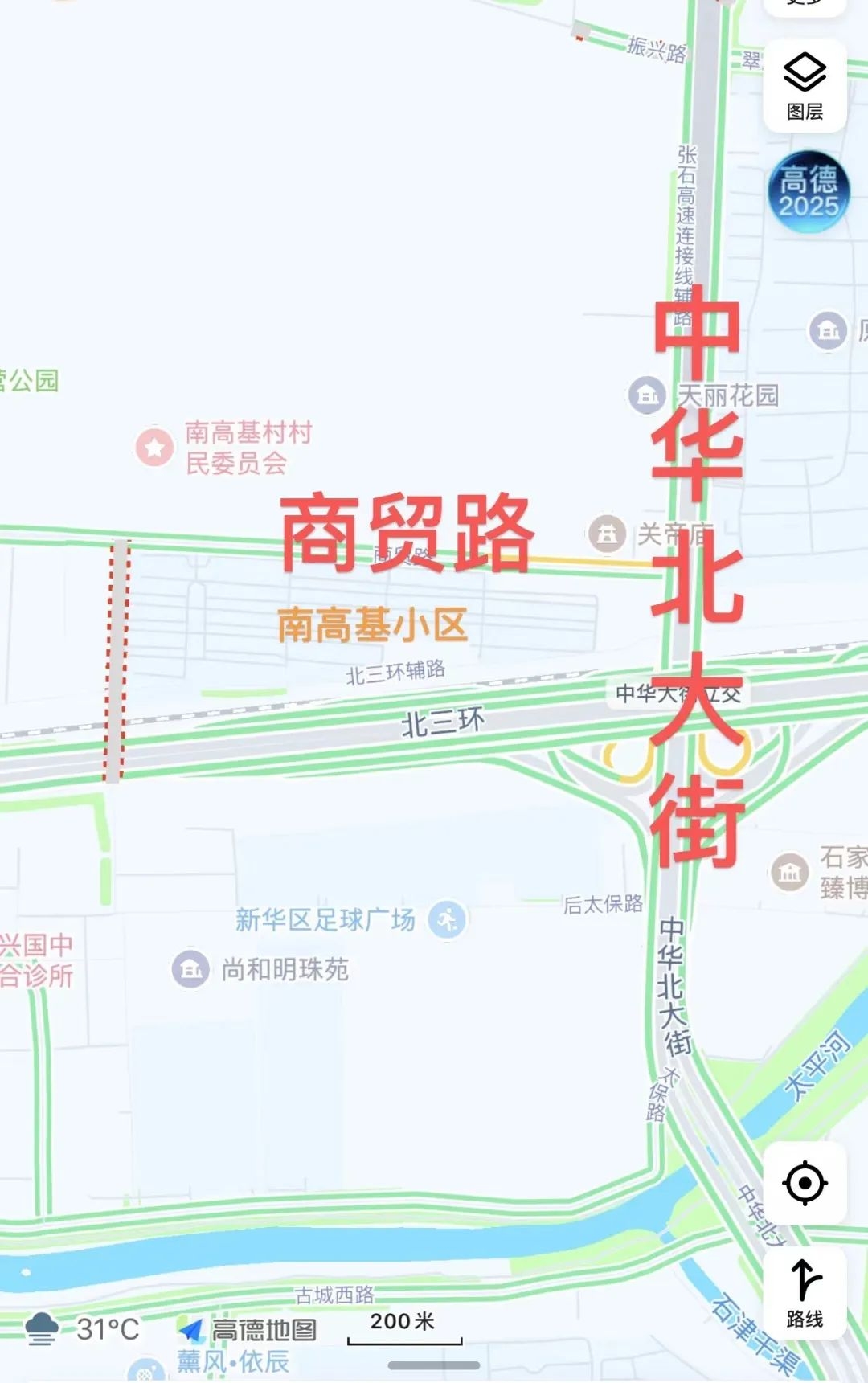The image size is (868, 1383).
Task: Center the map on my location
Action: (805, 1183)
